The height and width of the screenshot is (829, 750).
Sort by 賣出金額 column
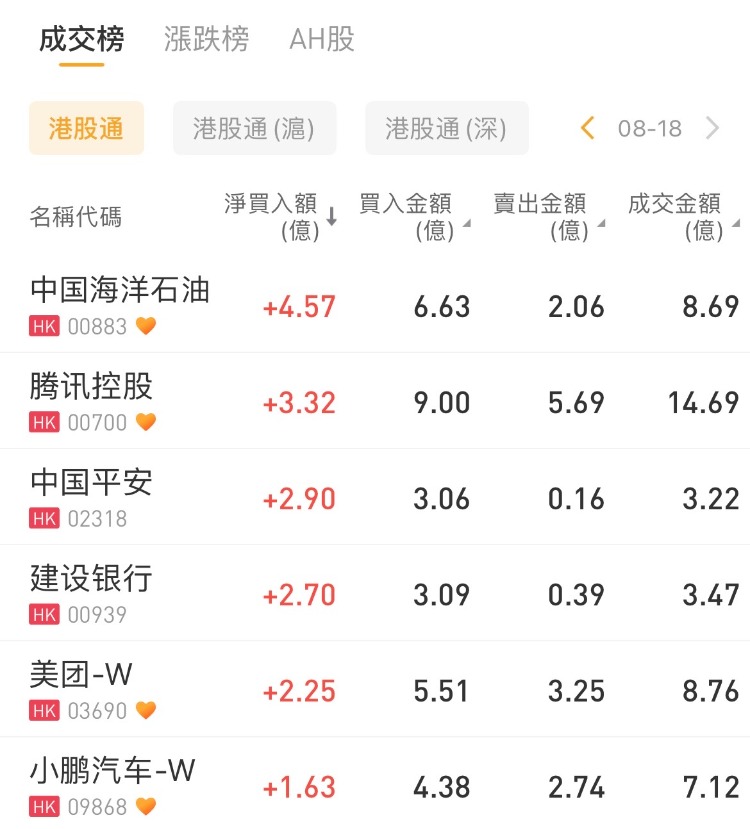pyautogui.click(x=546, y=217)
